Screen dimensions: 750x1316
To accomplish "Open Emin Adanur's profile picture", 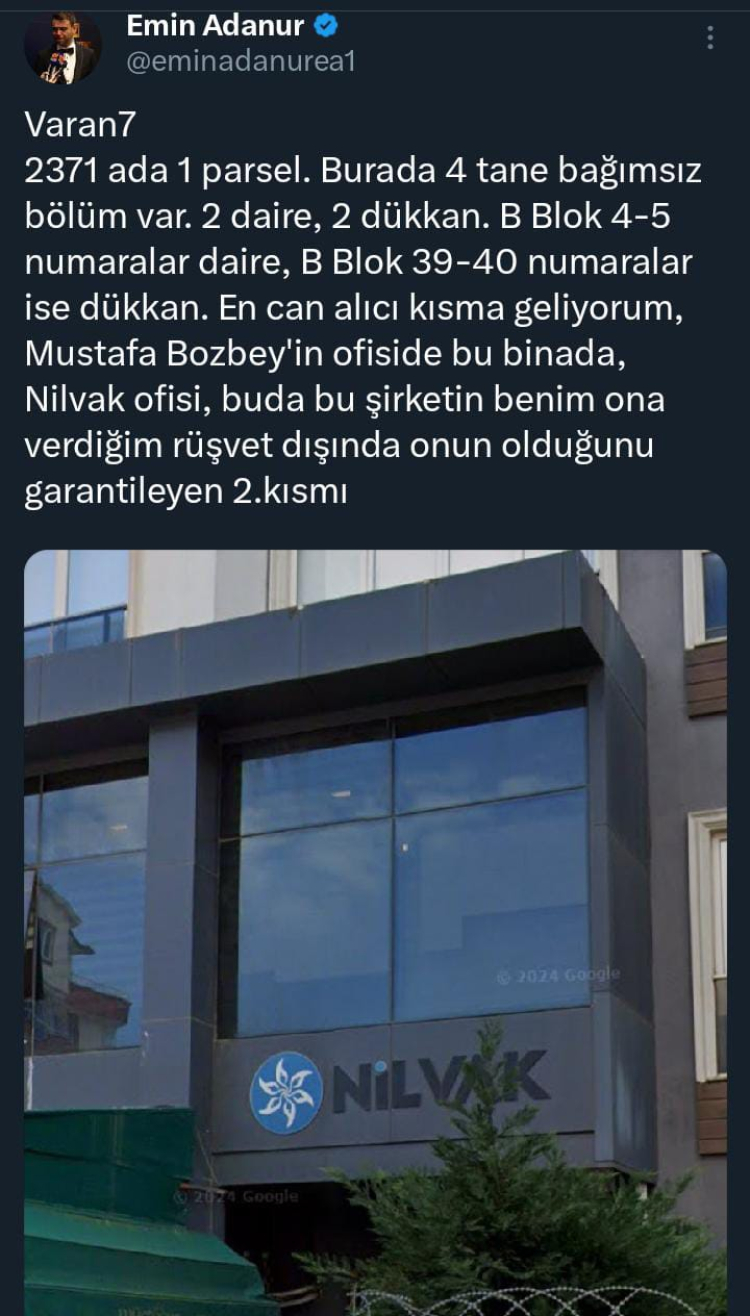I will click(x=62, y=47).
